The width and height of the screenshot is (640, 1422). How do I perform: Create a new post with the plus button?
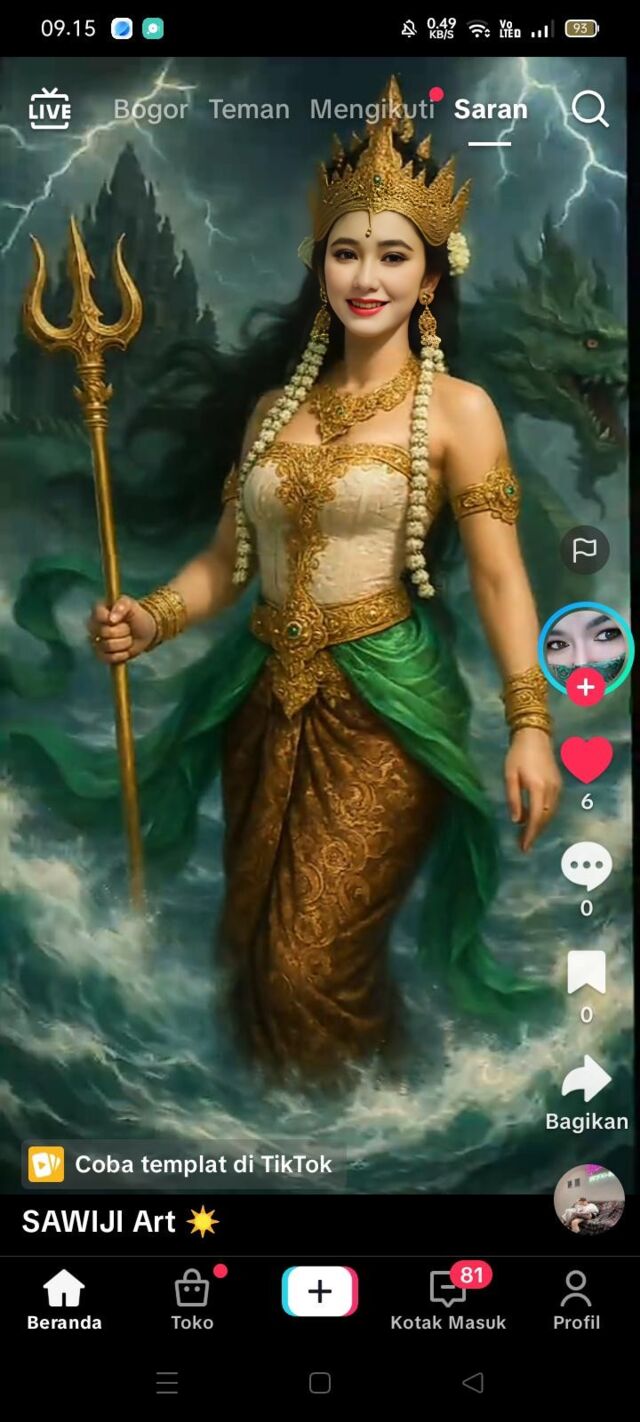point(320,1291)
